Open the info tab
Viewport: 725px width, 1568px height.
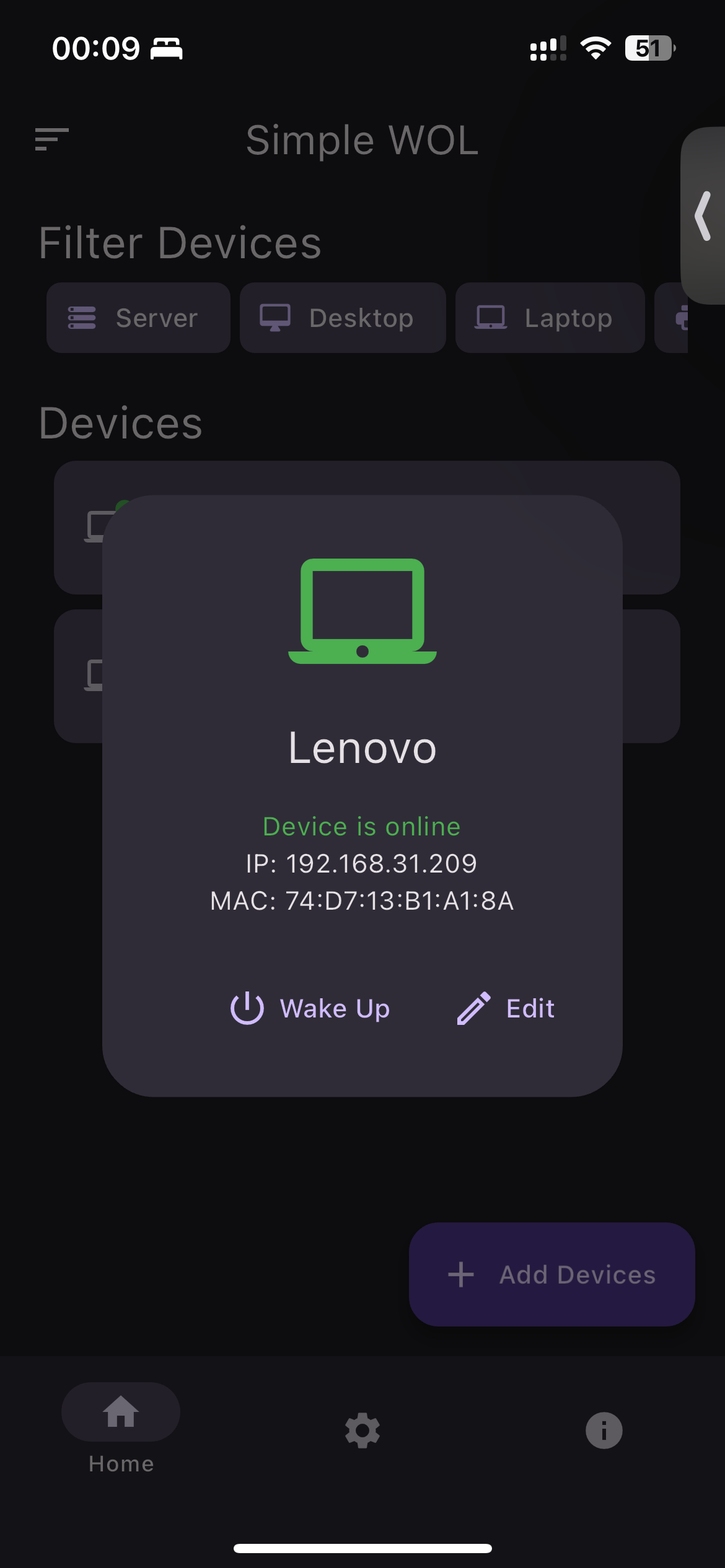click(x=604, y=1431)
